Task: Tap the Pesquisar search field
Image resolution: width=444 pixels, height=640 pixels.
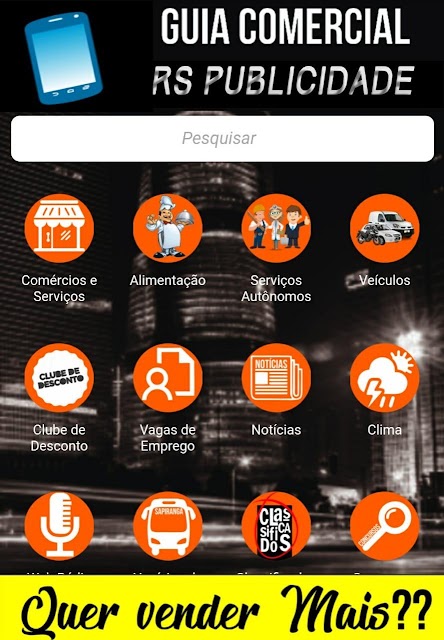Action: (x=222, y=139)
